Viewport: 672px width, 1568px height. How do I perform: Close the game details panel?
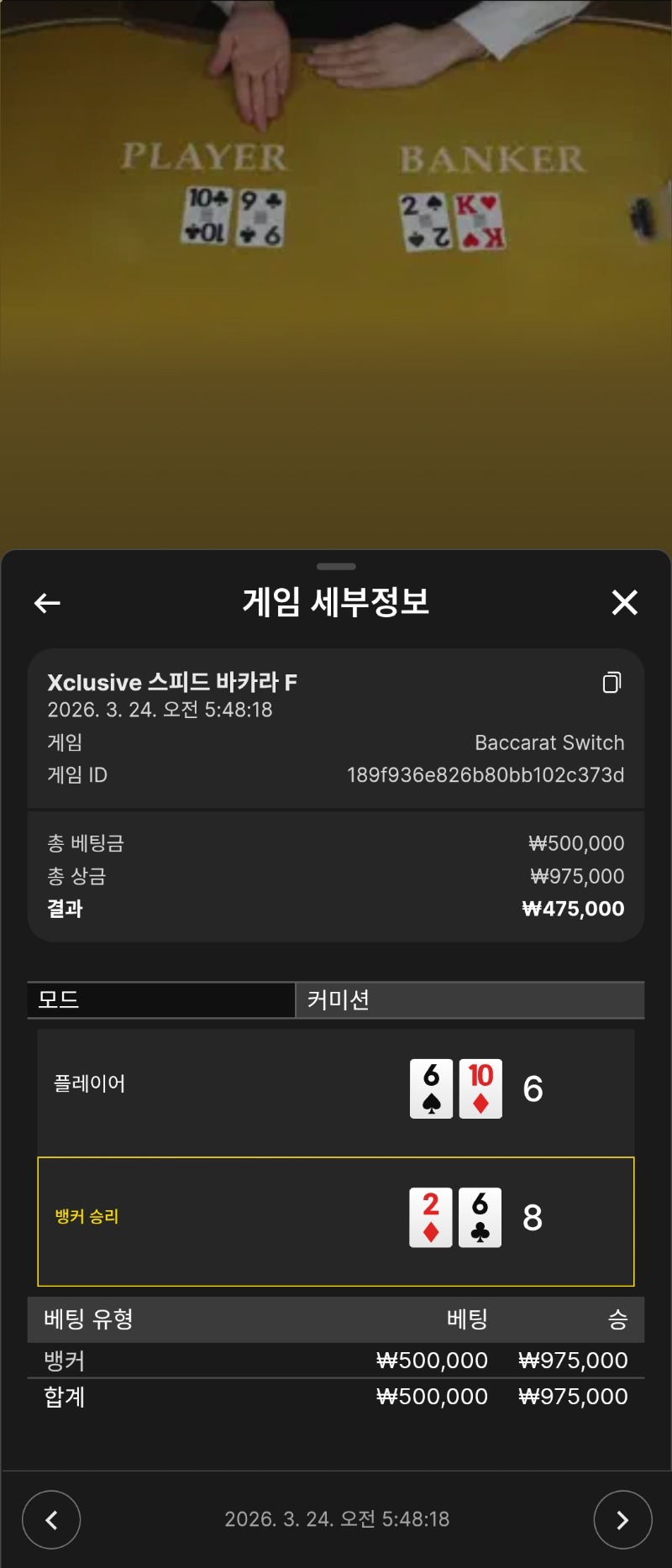(x=624, y=602)
